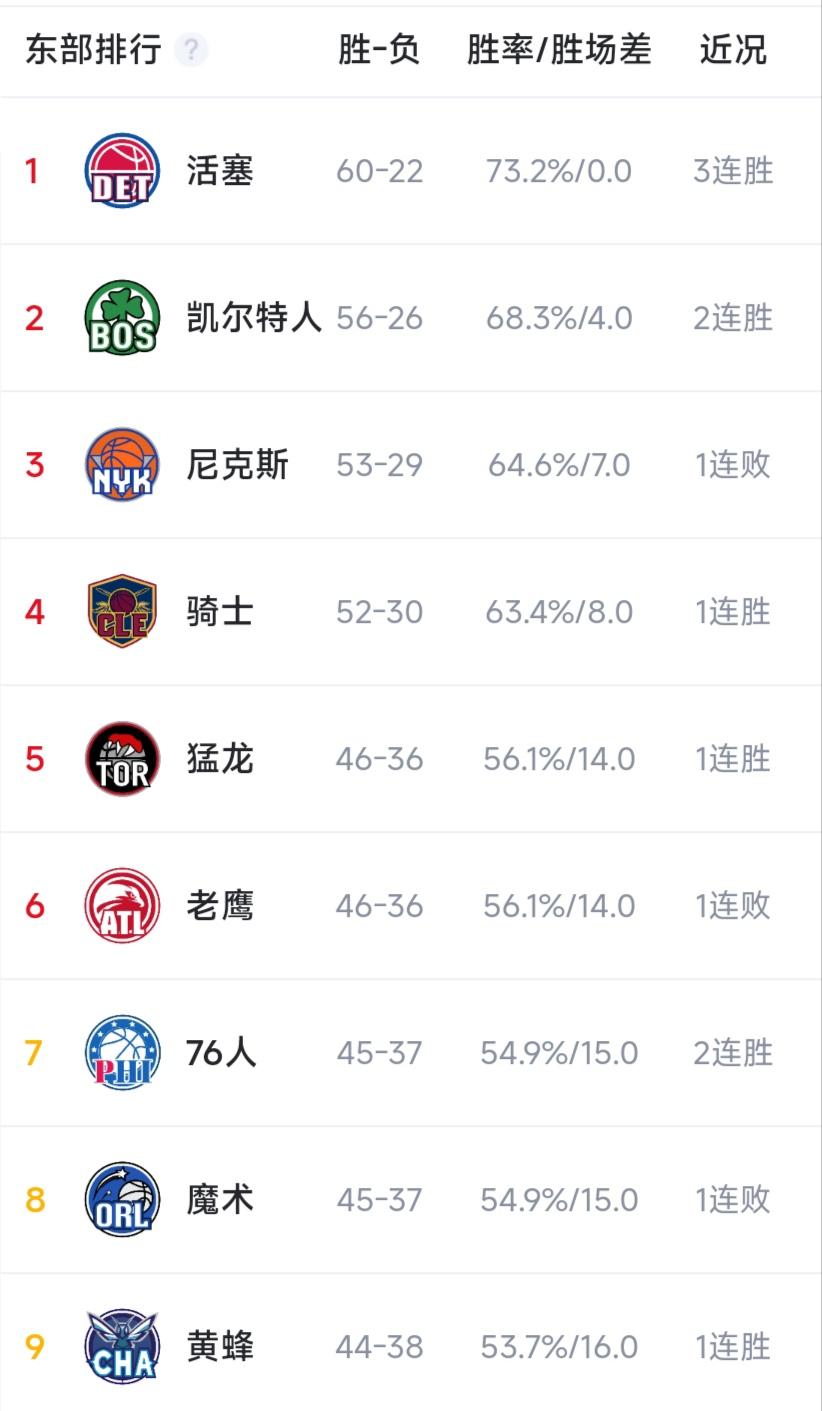The width and height of the screenshot is (822, 1411).
Task: Click the Cavaliers CLE team logo
Action: 121,611
